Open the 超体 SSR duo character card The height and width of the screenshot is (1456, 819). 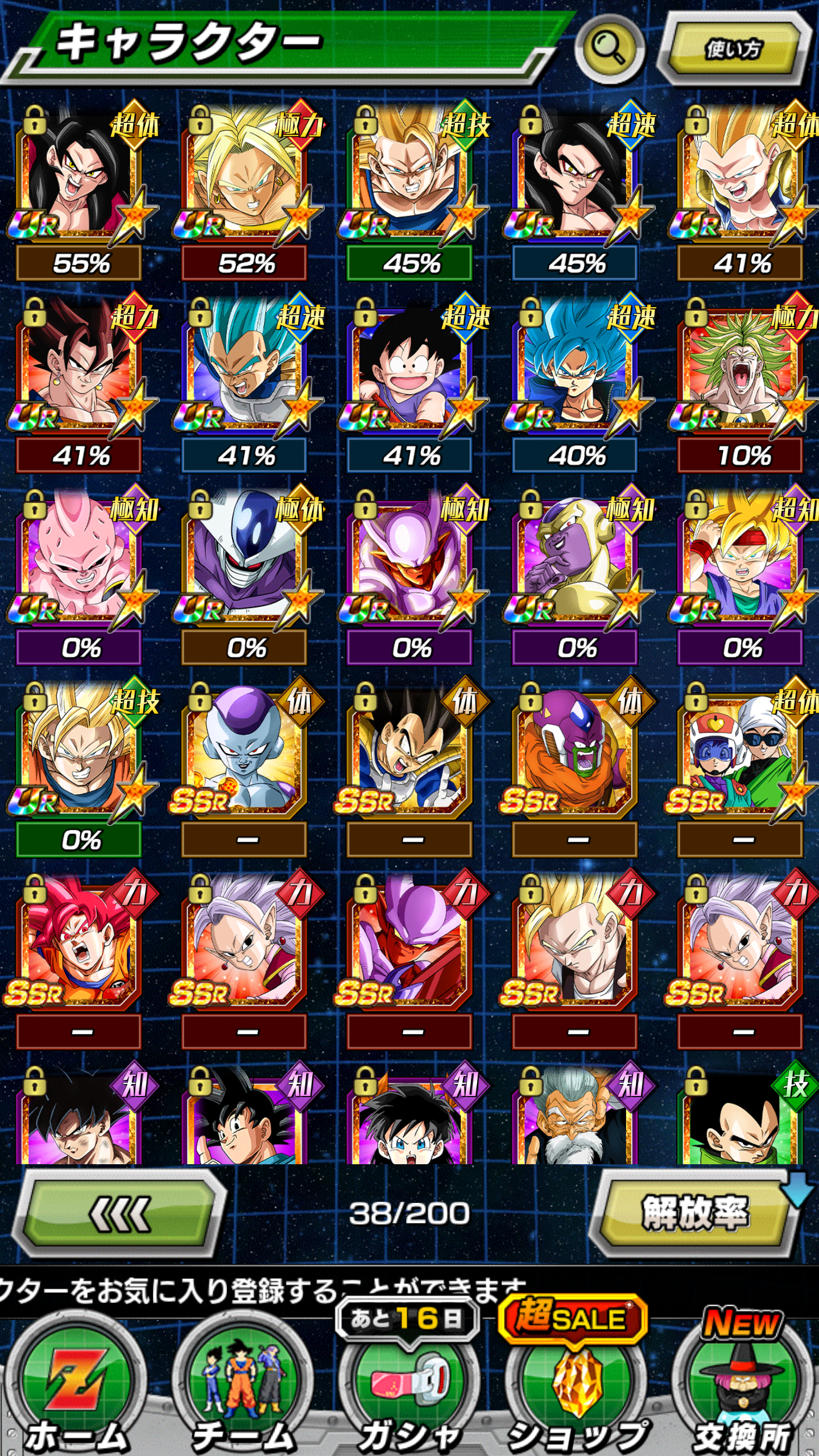point(742,767)
